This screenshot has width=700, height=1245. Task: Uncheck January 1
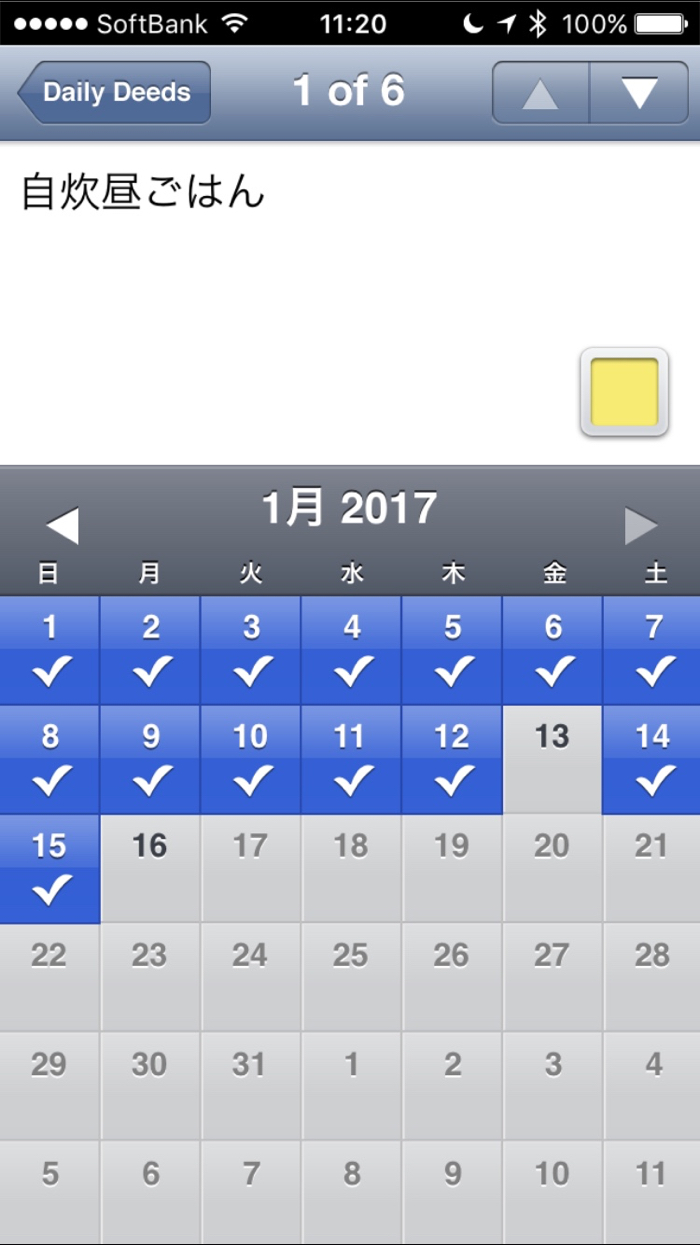50,650
